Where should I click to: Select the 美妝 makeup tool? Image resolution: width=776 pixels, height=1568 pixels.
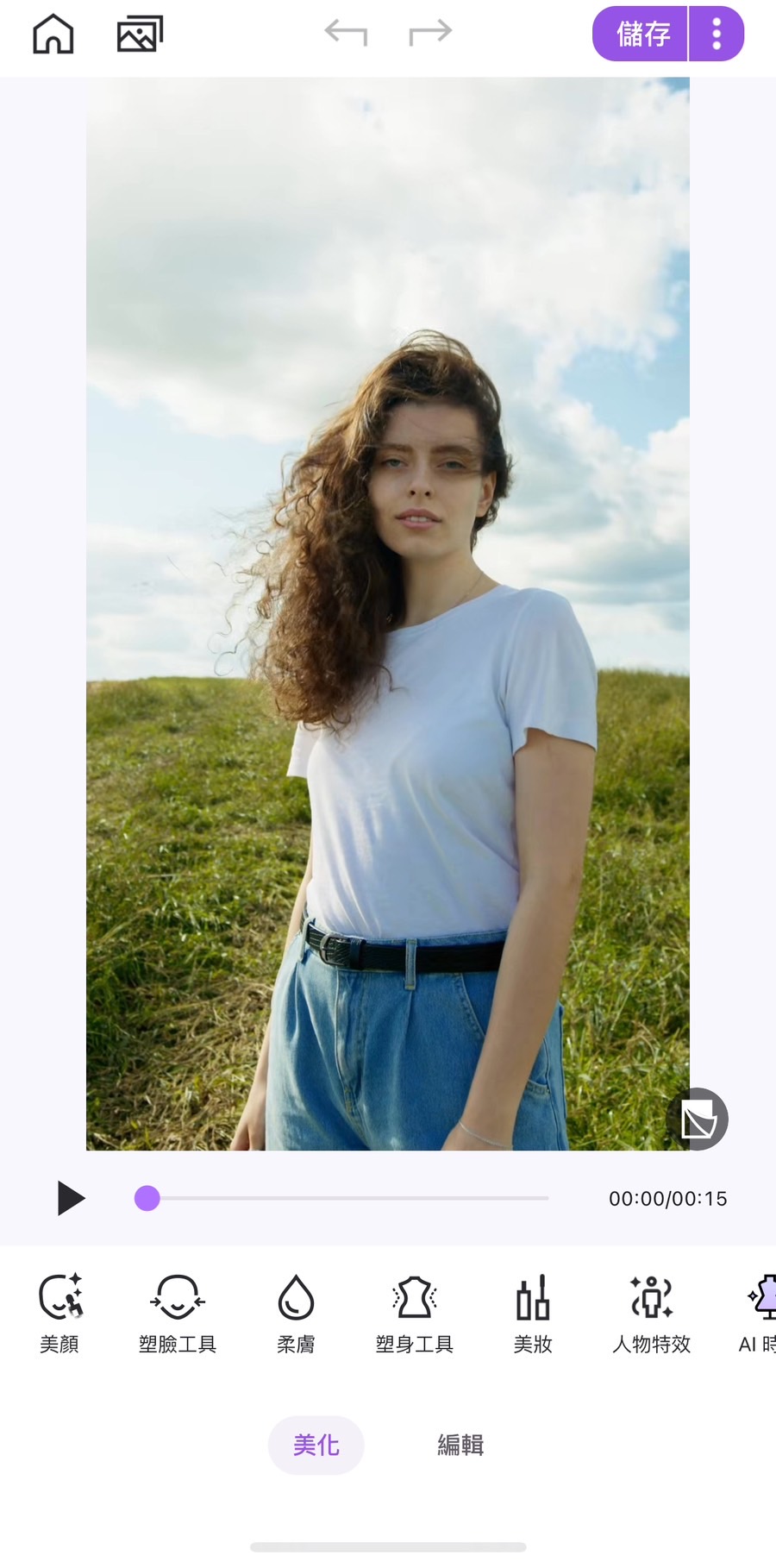533,1313
